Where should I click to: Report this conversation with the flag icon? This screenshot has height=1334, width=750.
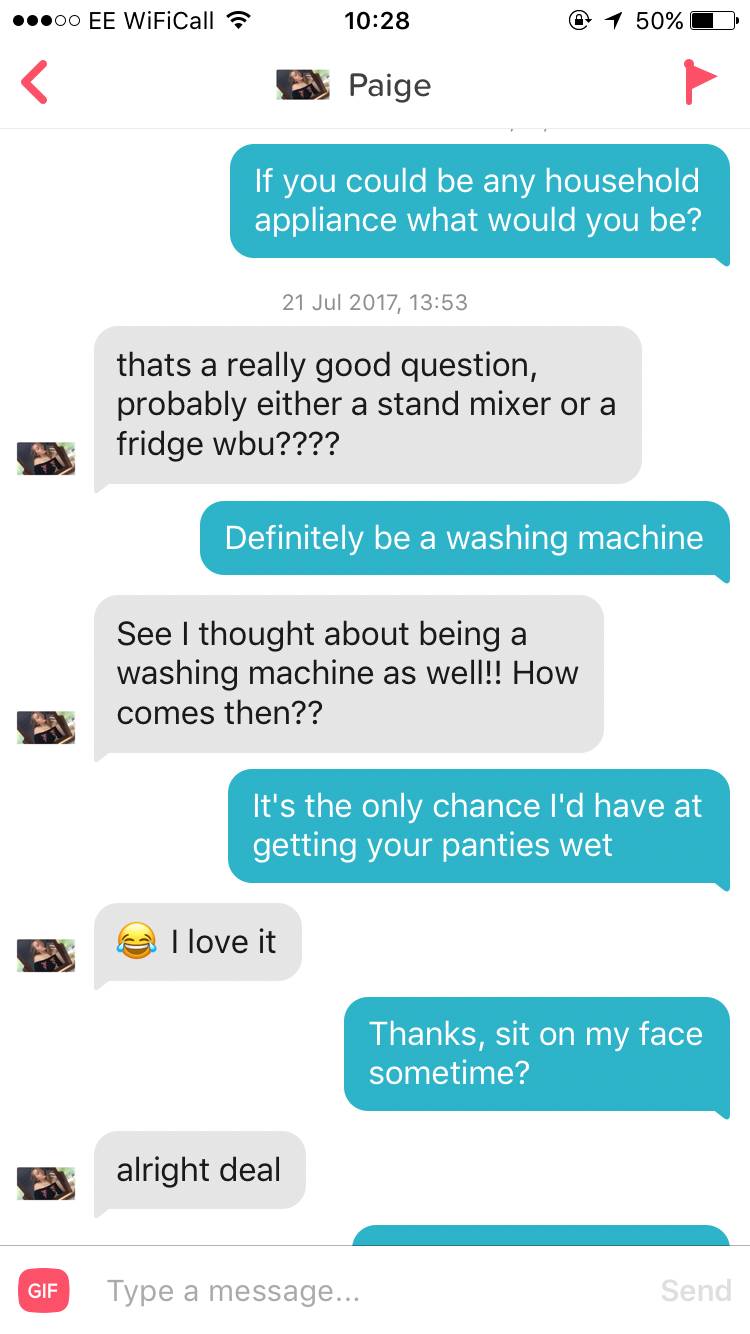[x=700, y=83]
